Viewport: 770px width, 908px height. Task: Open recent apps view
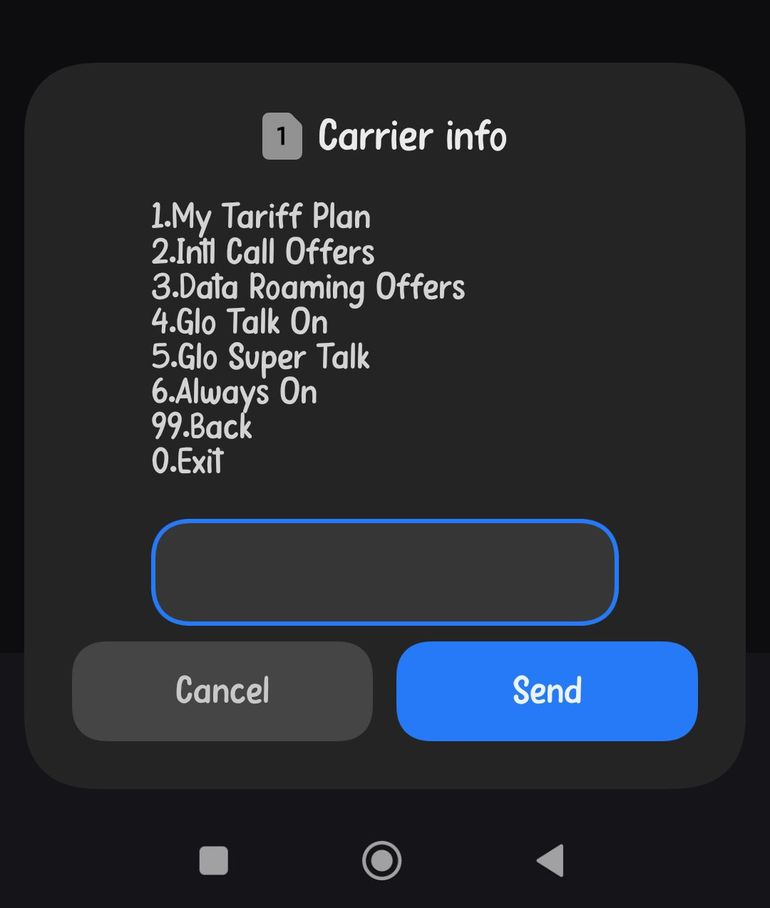click(x=214, y=860)
